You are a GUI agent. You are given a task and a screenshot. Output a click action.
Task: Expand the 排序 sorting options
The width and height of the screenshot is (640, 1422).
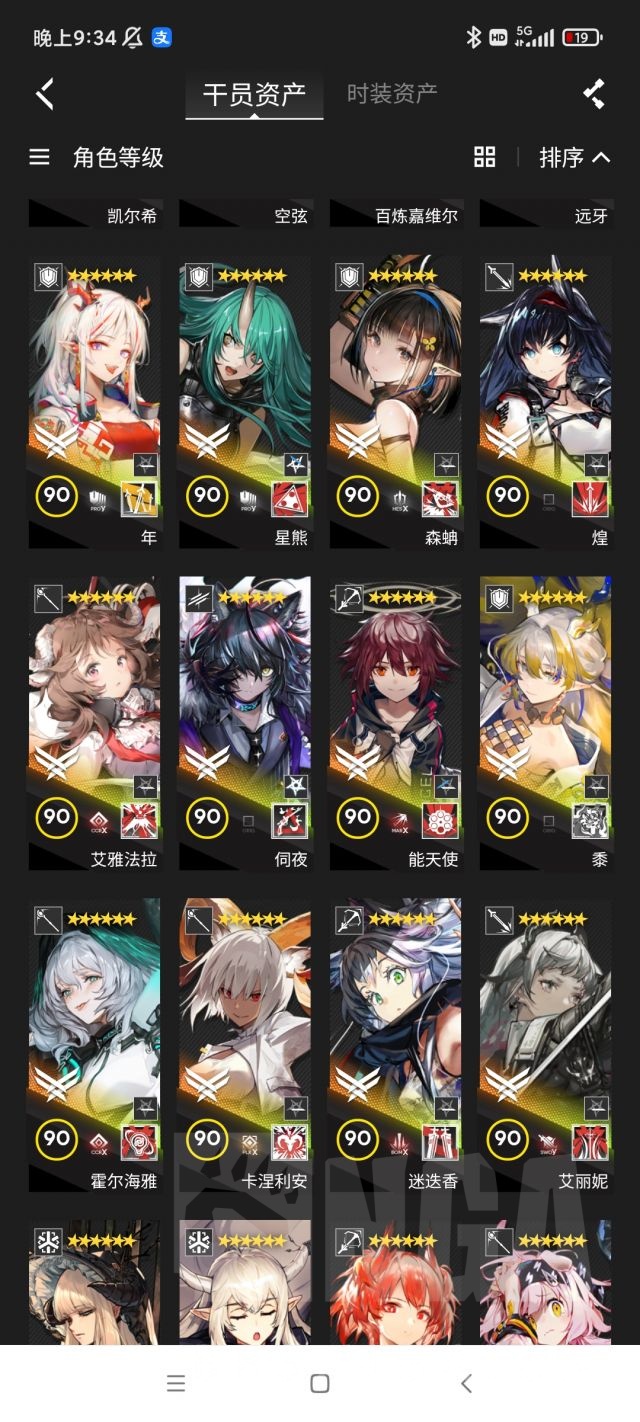[574, 157]
